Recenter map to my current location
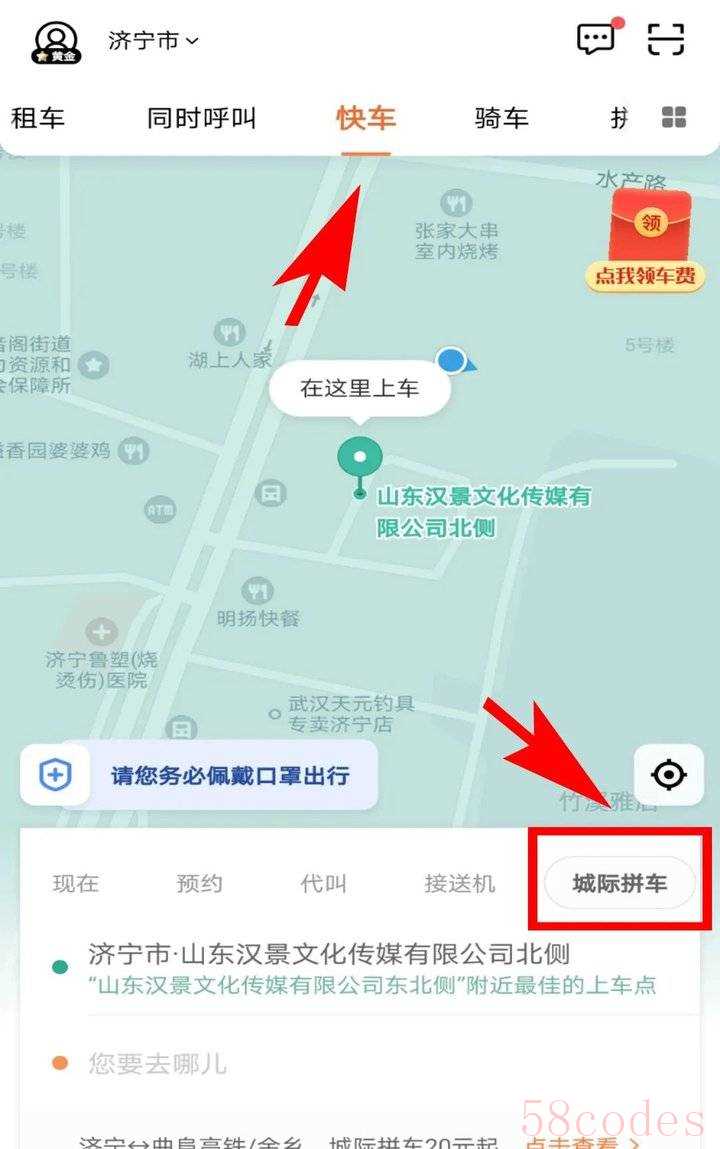Image resolution: width=720 pixels, height=1149 pixels. 668,774
